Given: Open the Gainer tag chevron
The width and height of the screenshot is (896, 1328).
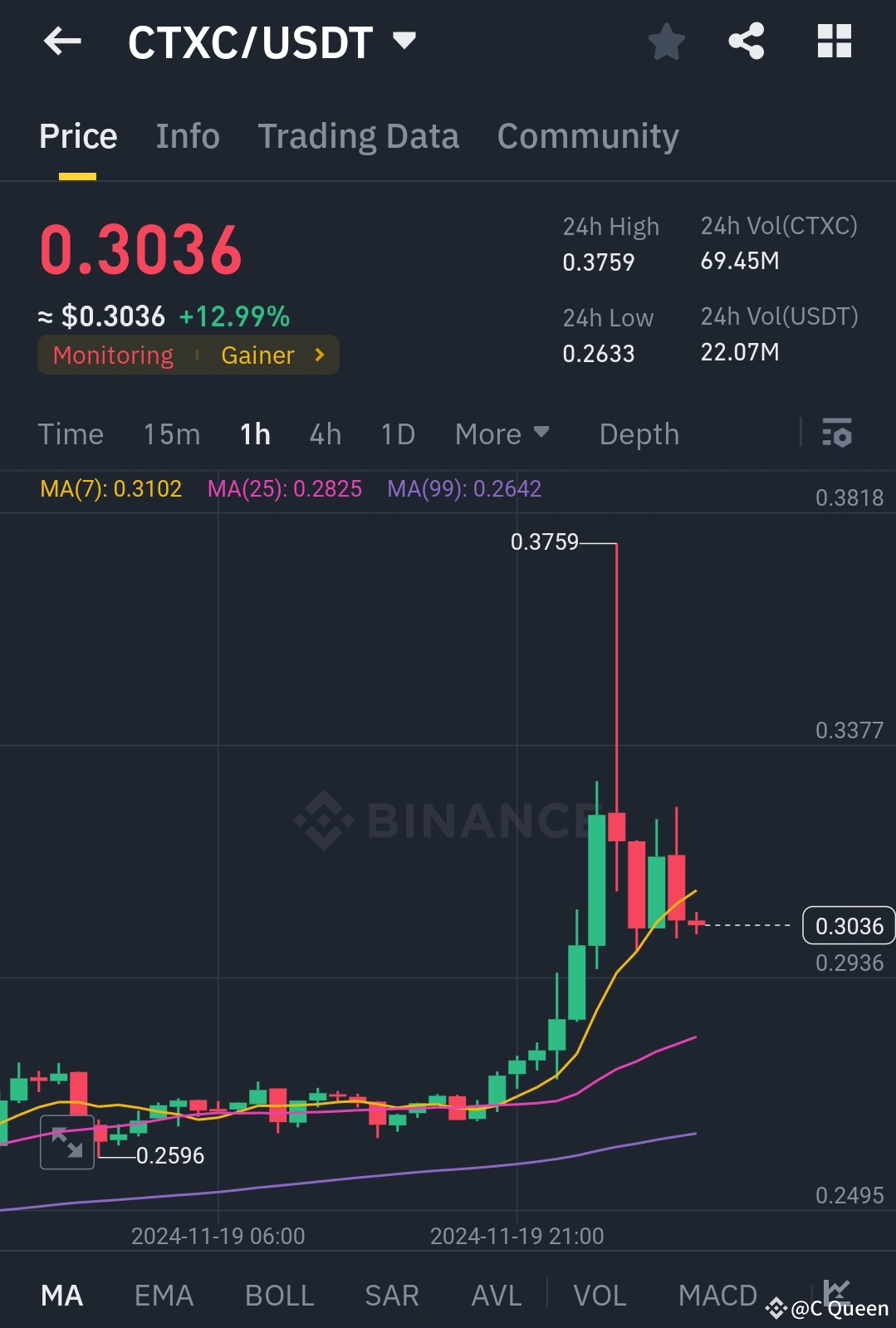Looking at the screenshot, I should pyautogui.click(x=318, y=355).
